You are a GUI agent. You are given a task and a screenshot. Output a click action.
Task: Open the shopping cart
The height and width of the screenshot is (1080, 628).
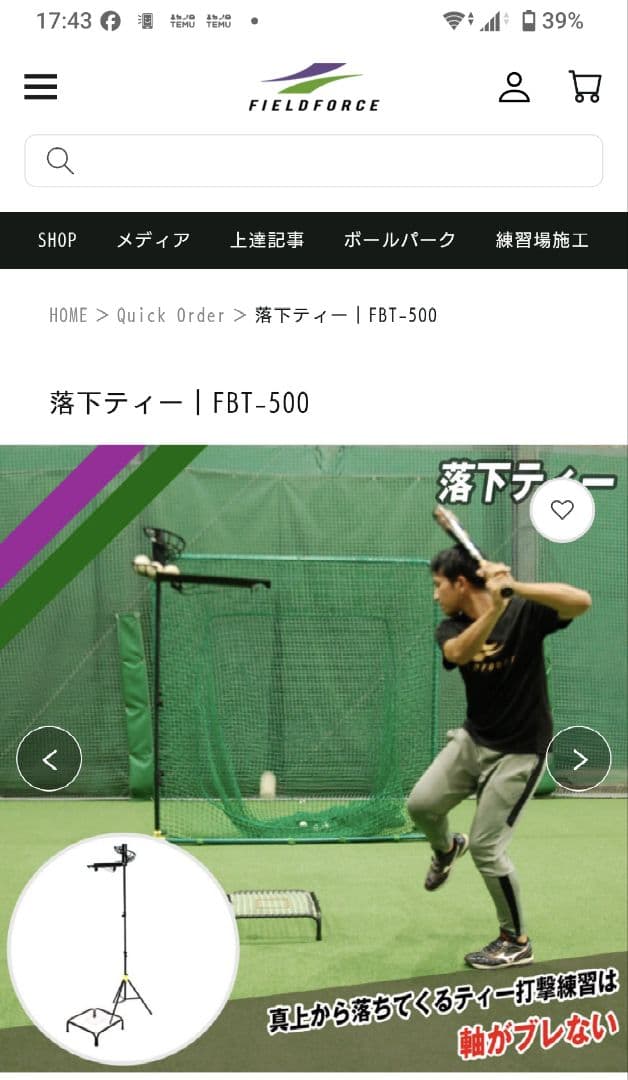click(585, 87)
